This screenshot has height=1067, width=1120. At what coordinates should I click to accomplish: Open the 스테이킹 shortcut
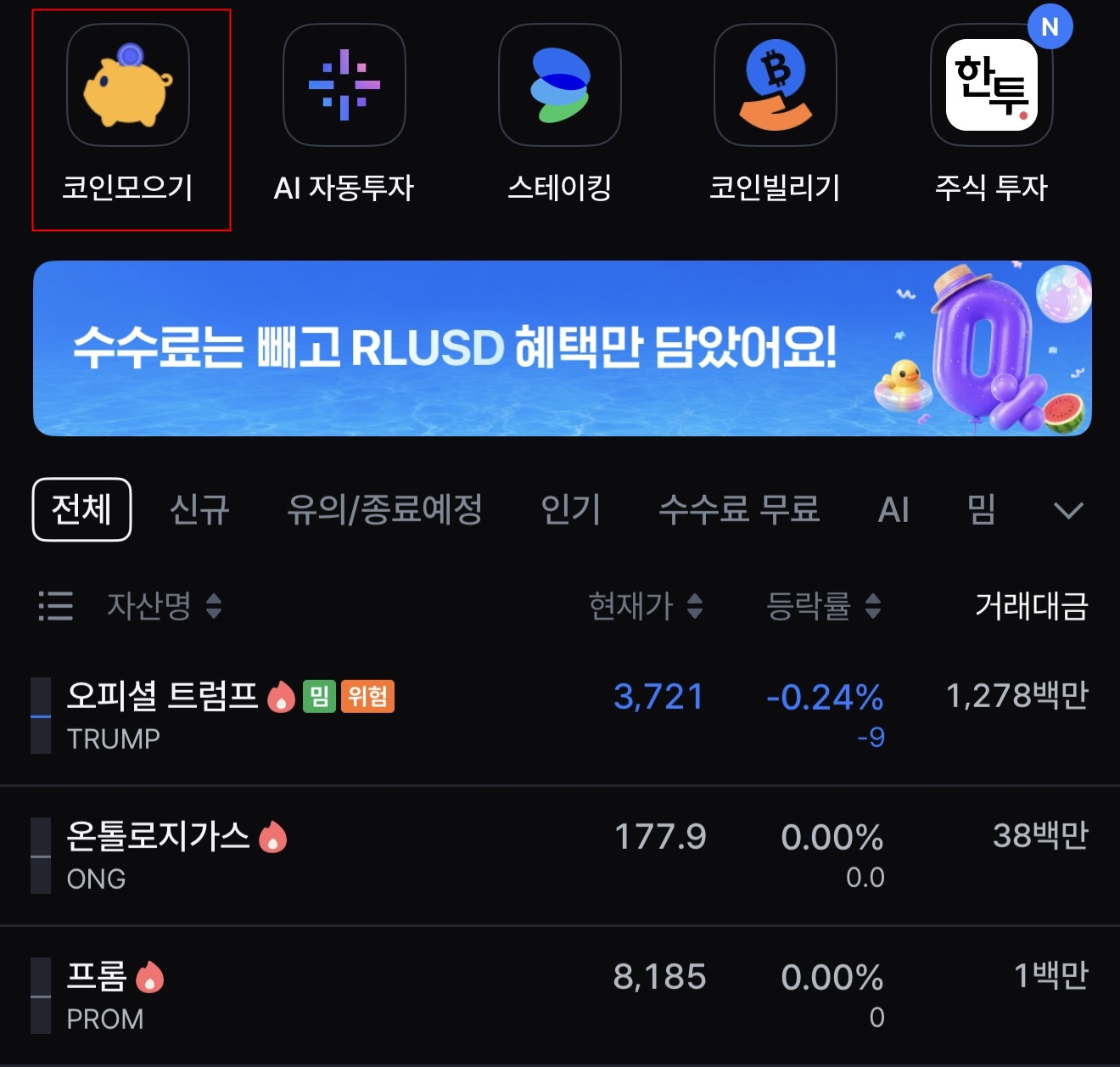pyautogui.click(x=560, y=115)
